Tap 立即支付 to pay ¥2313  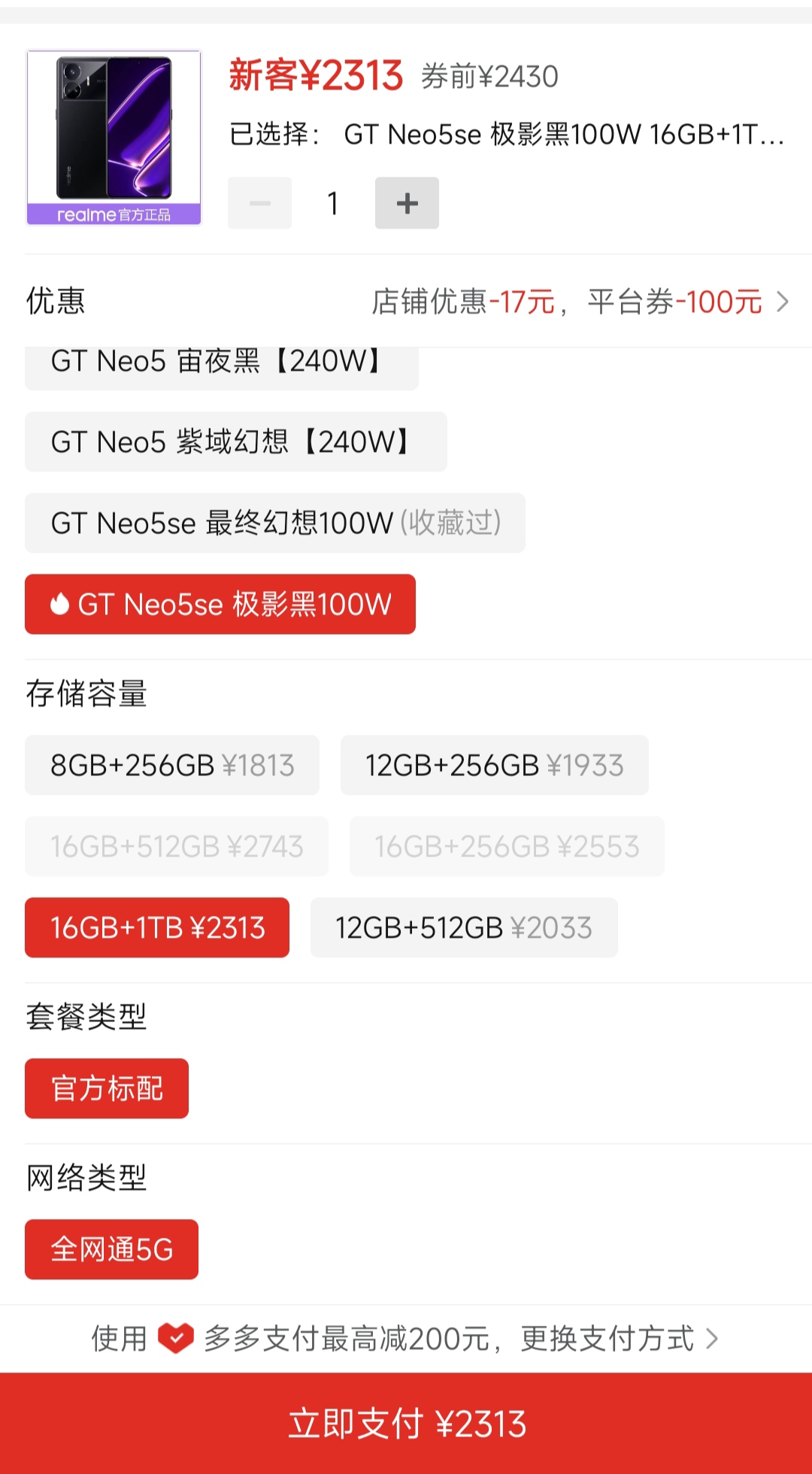pyautogui.click(x=406, y=1423)
